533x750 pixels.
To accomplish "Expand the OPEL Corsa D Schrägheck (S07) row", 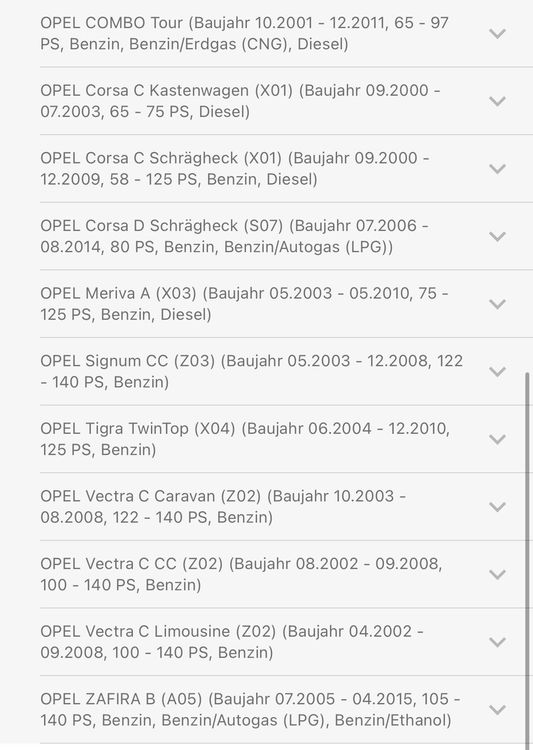I will coord(286,236).
